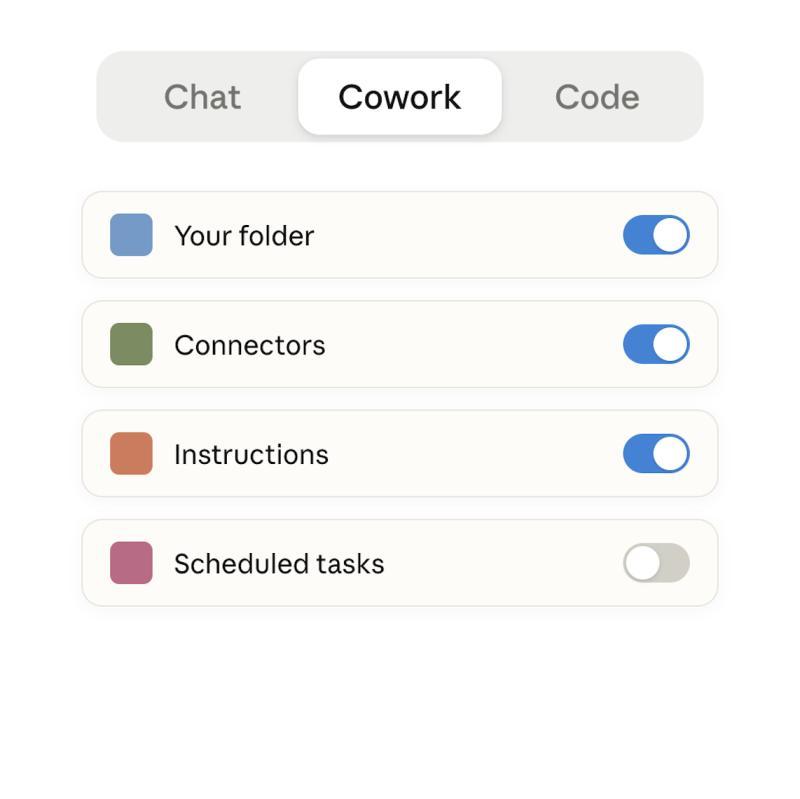Switch to the Code tab
The width and height of the screenshot is (800, 799).
point(597,97)
